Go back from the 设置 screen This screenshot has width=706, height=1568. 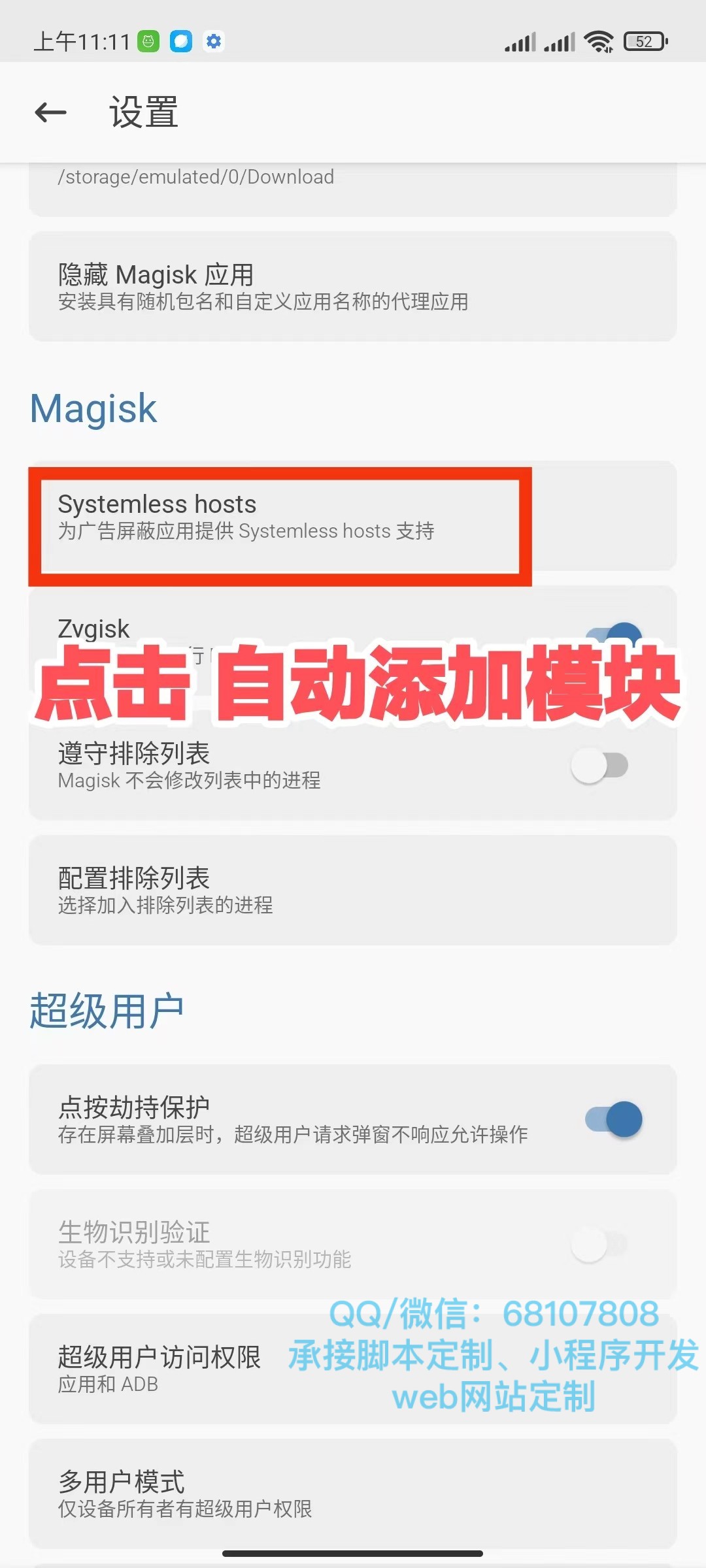(x=50, y=112)
